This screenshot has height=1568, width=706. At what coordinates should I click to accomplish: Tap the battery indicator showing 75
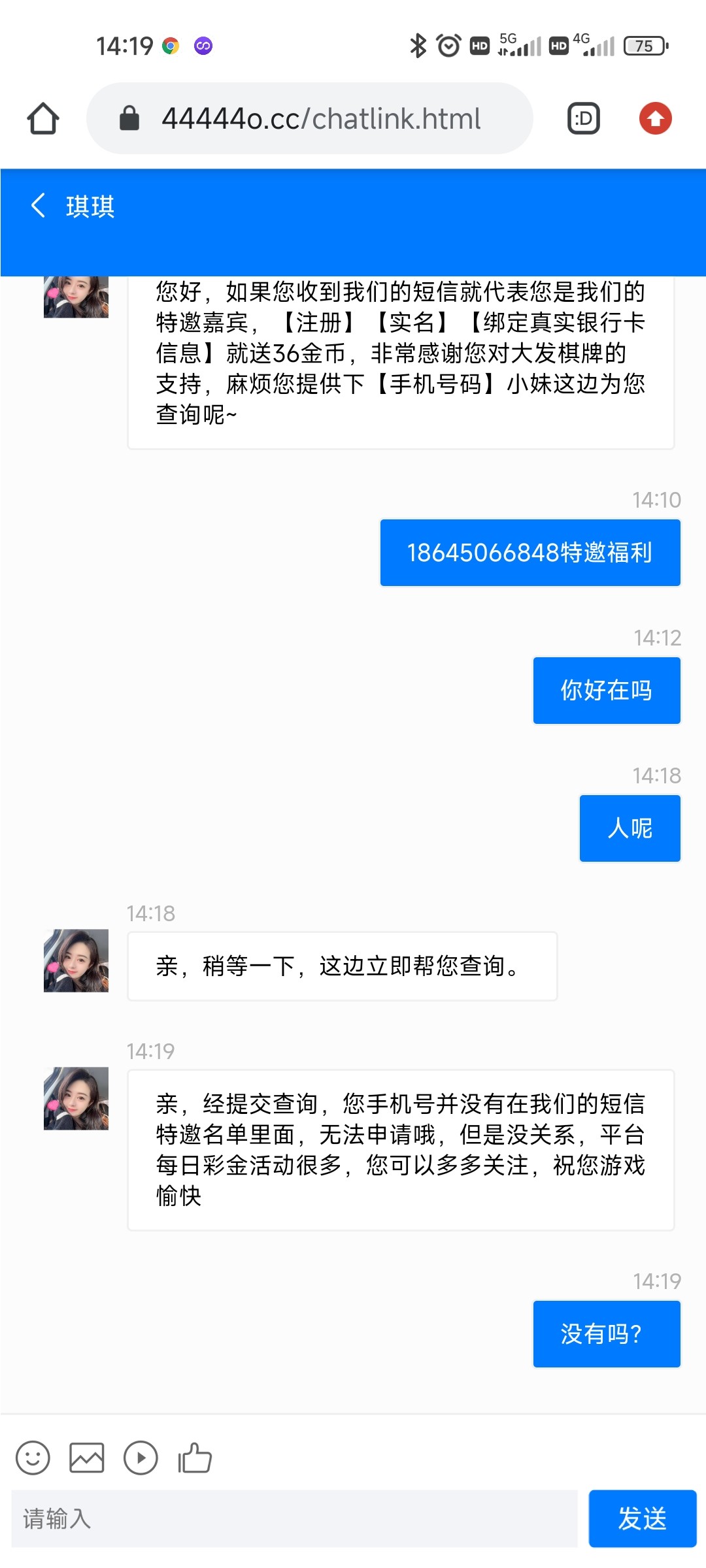[x=645, y=46]
